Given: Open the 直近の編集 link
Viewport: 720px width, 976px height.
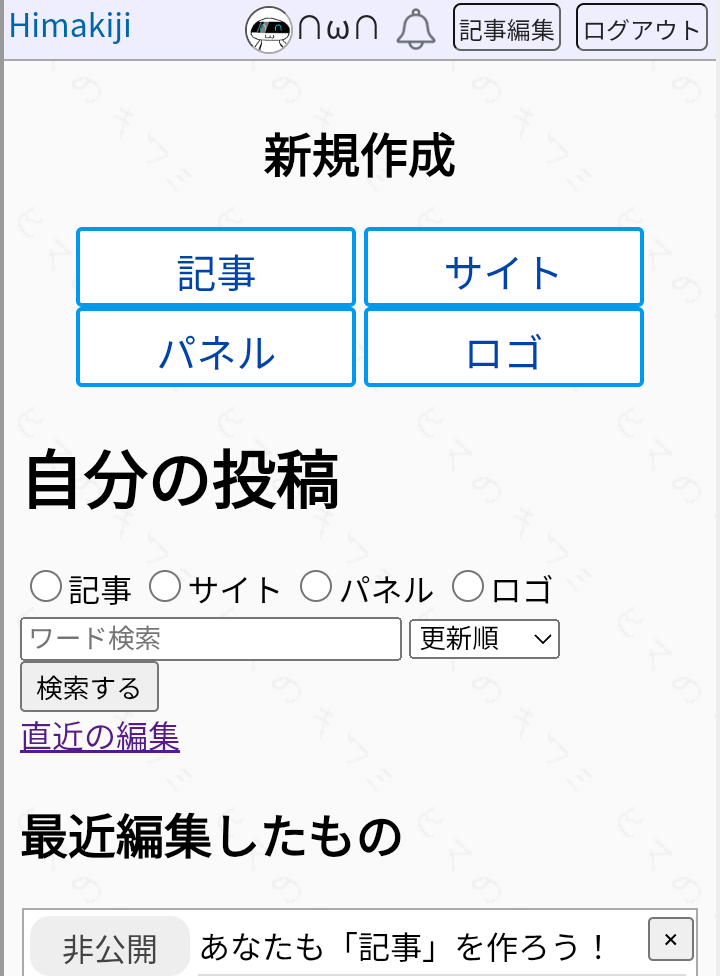Looking at the screenshot, I should tap(100, 737).
